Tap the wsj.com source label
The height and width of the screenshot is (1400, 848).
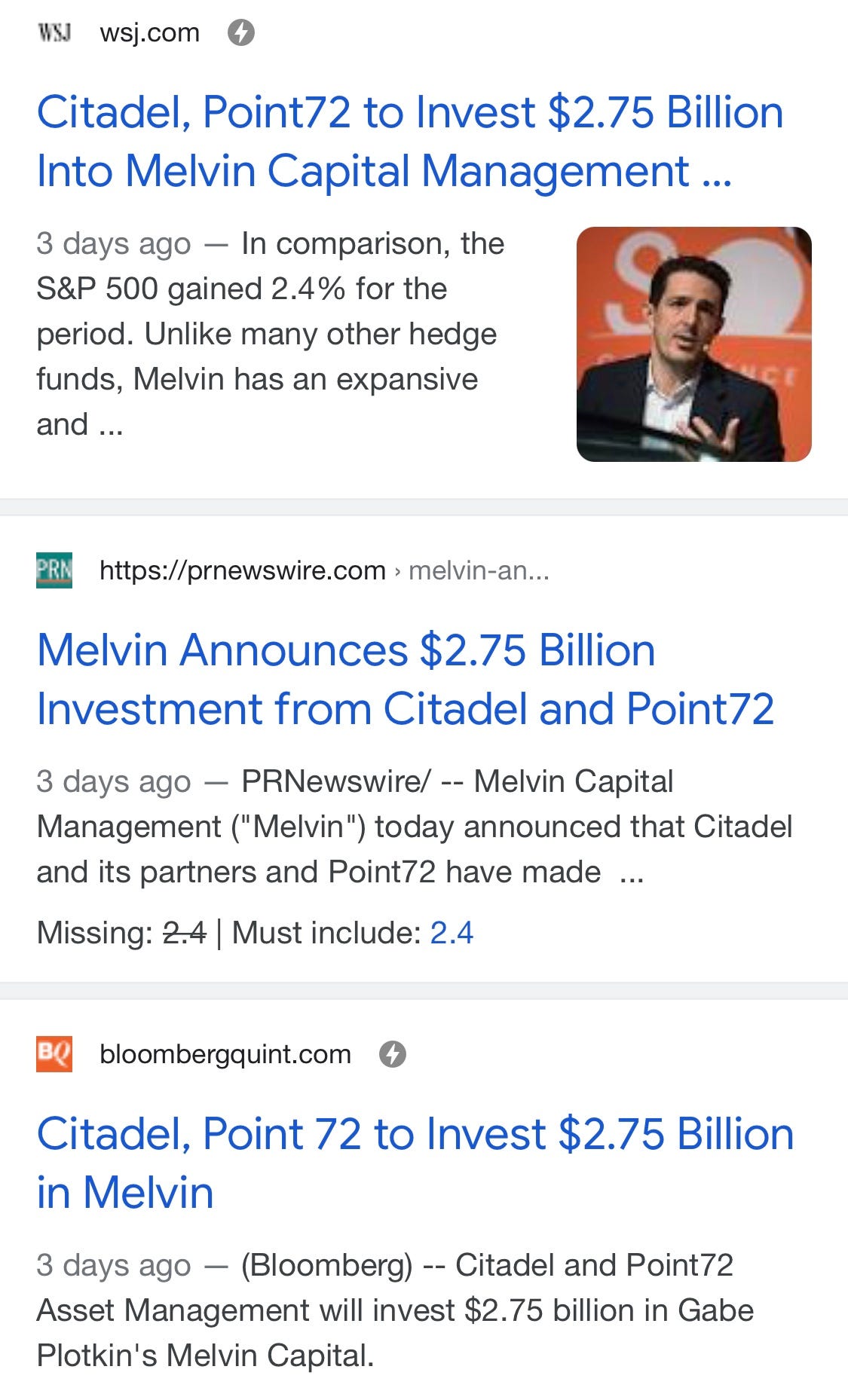pos(149,33)
